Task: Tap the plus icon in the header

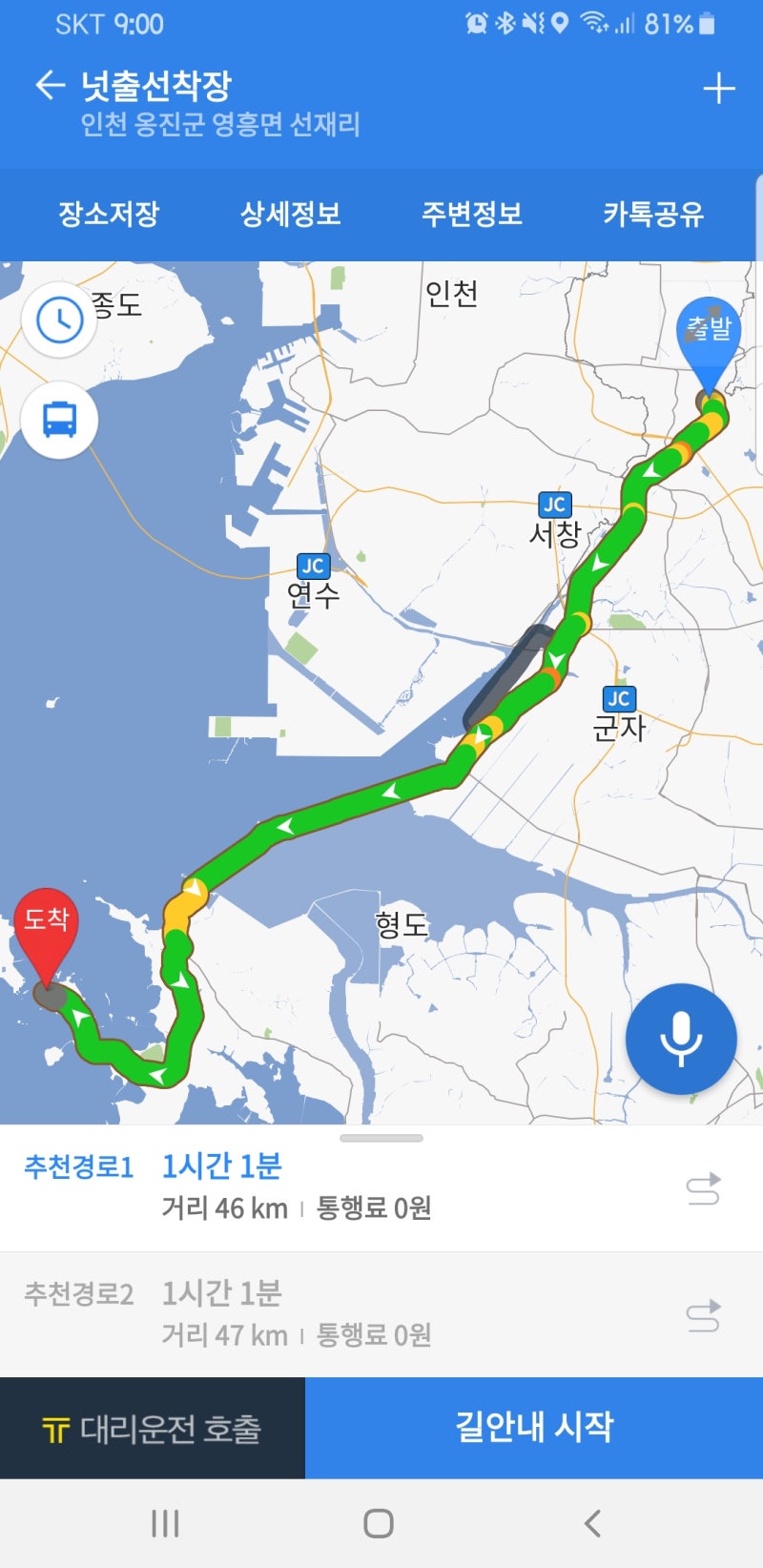Action: point(719,89)
